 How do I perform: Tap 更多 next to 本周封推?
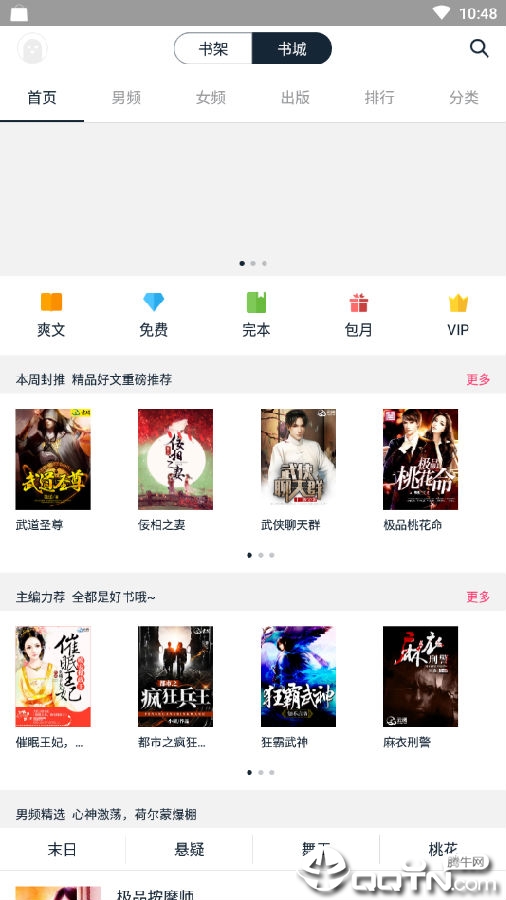[x=478, y=379]
